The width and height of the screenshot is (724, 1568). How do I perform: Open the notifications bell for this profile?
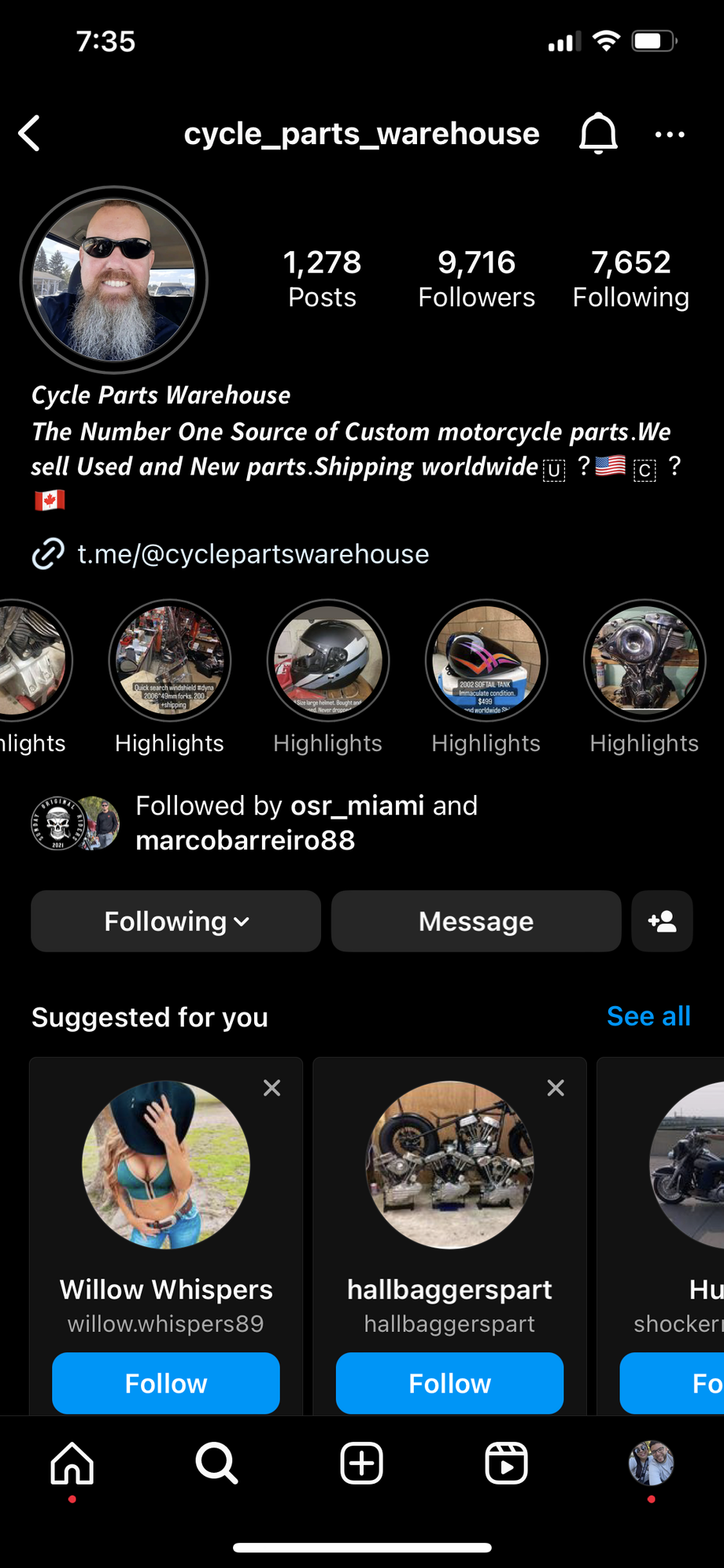[598, 134]
